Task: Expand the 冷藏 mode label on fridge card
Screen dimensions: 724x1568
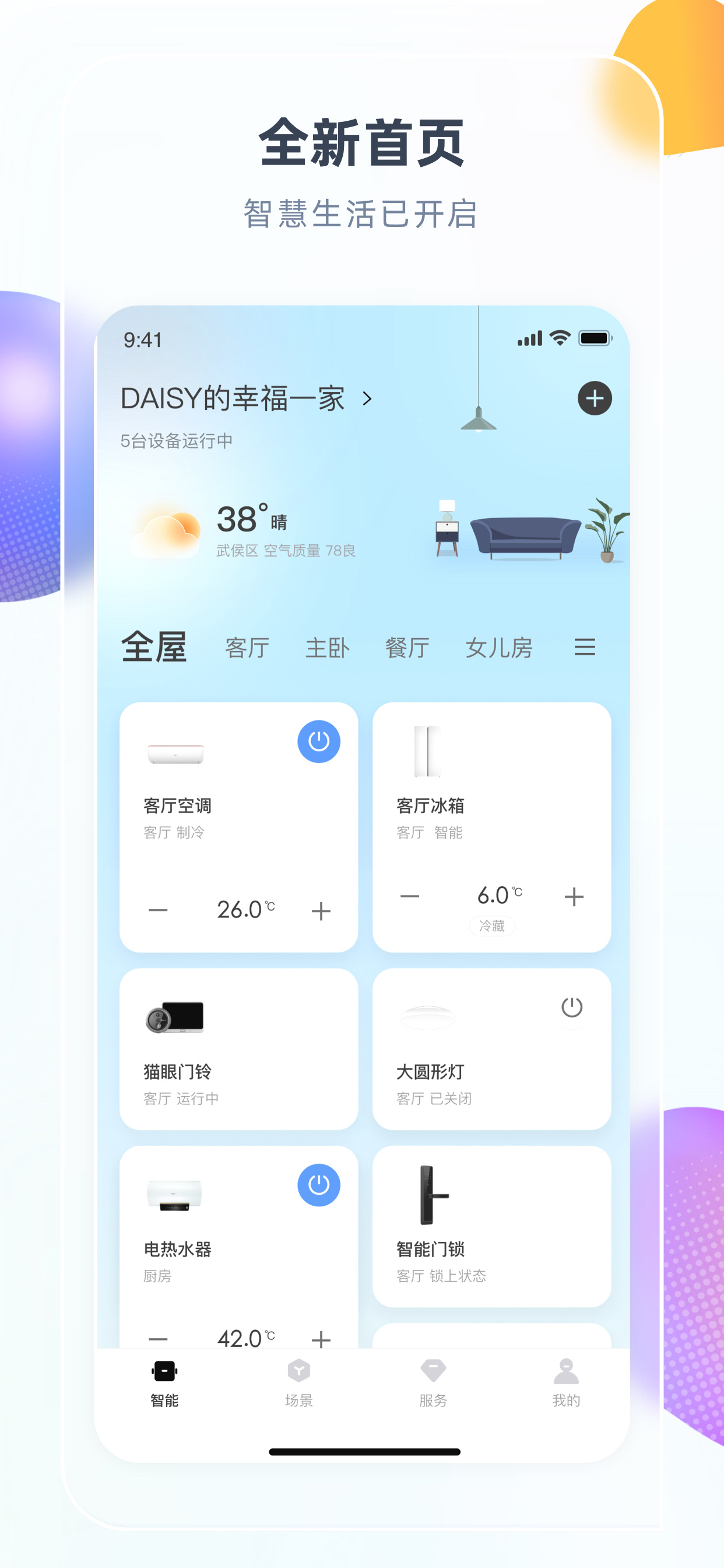Action: [491, 926]
